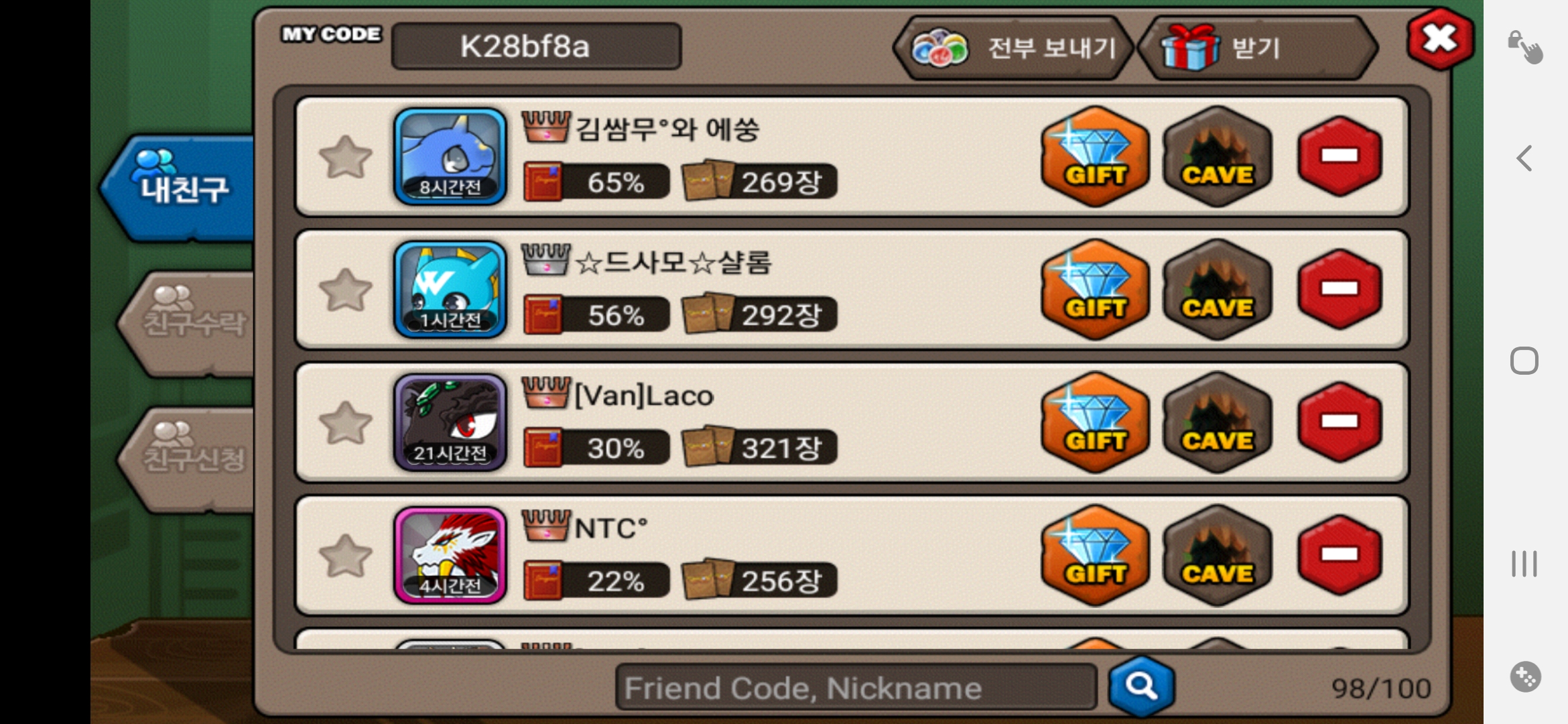
Task: Delete 김쌈무°와 에쑹 from friend list
Action: click(1340, 157)
